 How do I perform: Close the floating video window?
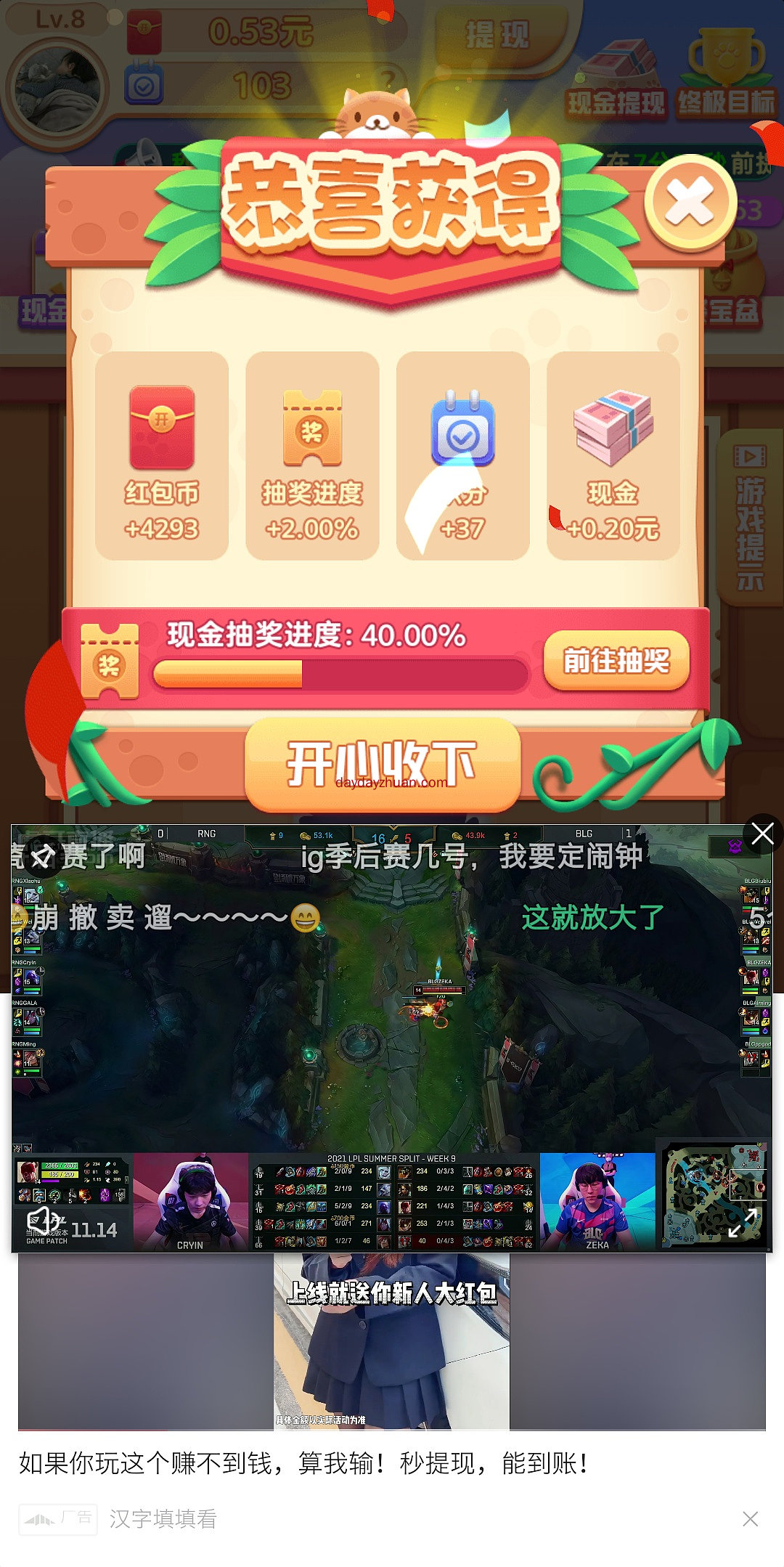pyautogui.click(x=762, y=834)
